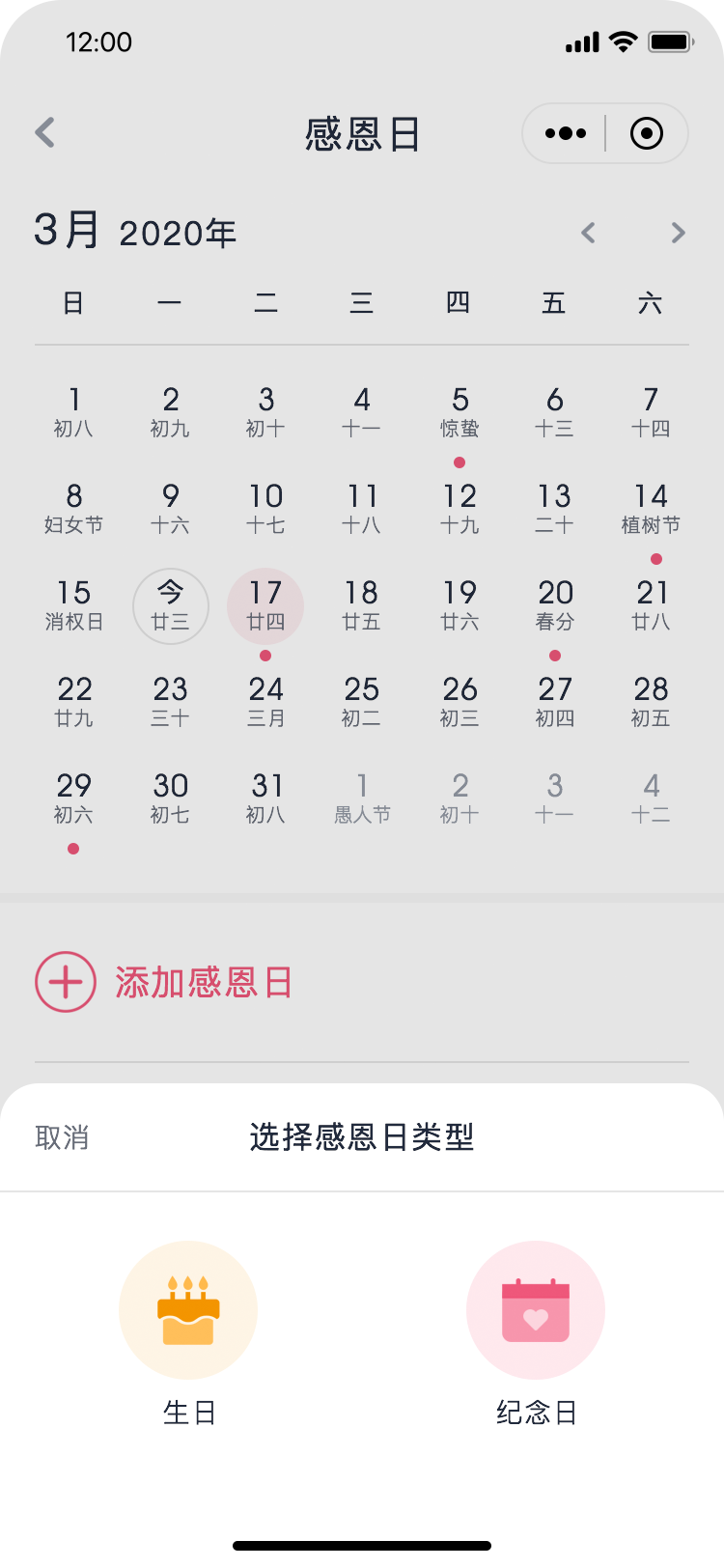Choose March 25 on the calendar
The height and width of the screenshot is (1568, 724).
tap(362, 702)
